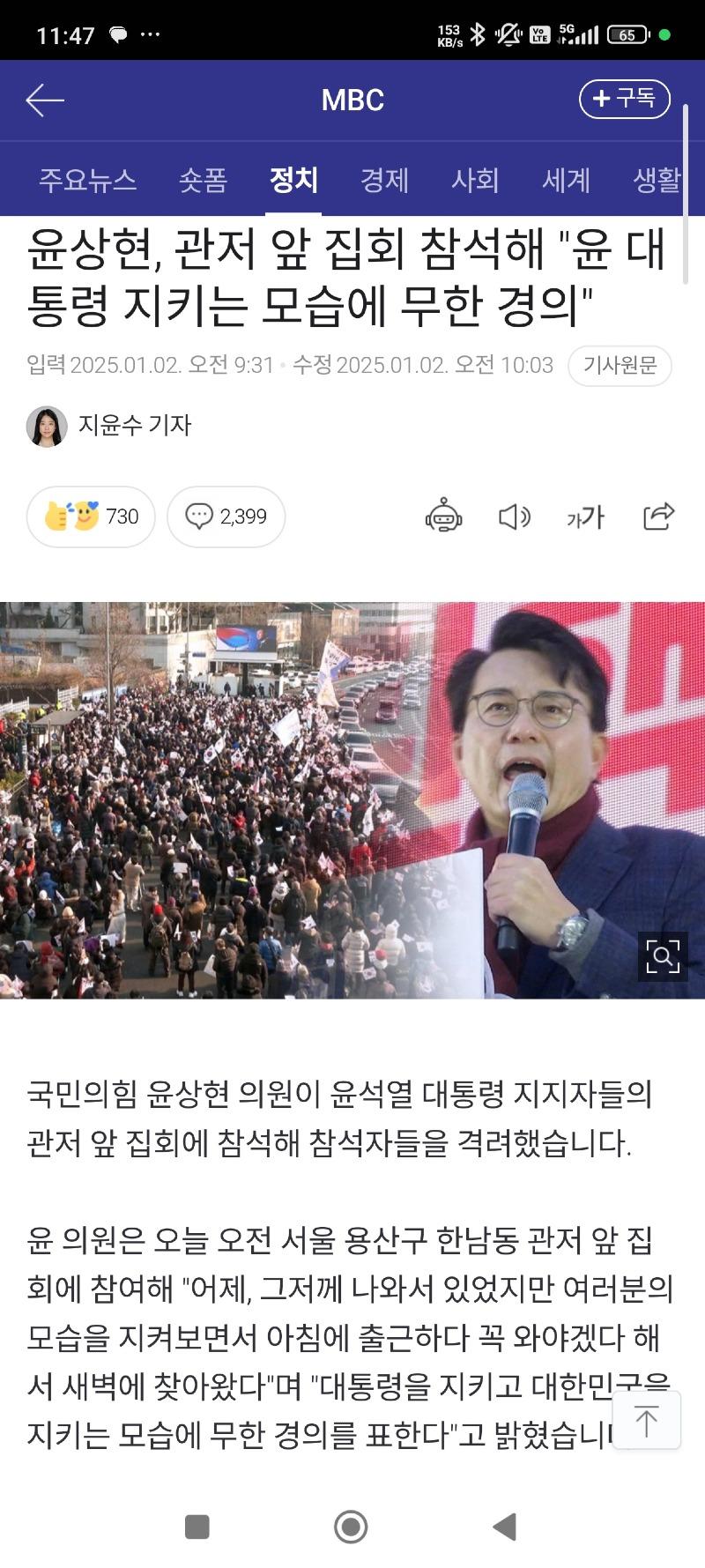This screenshot has width=705, height=1568.
Task: Subscribe to MBC with 구독 button
Action: (624, 99)
